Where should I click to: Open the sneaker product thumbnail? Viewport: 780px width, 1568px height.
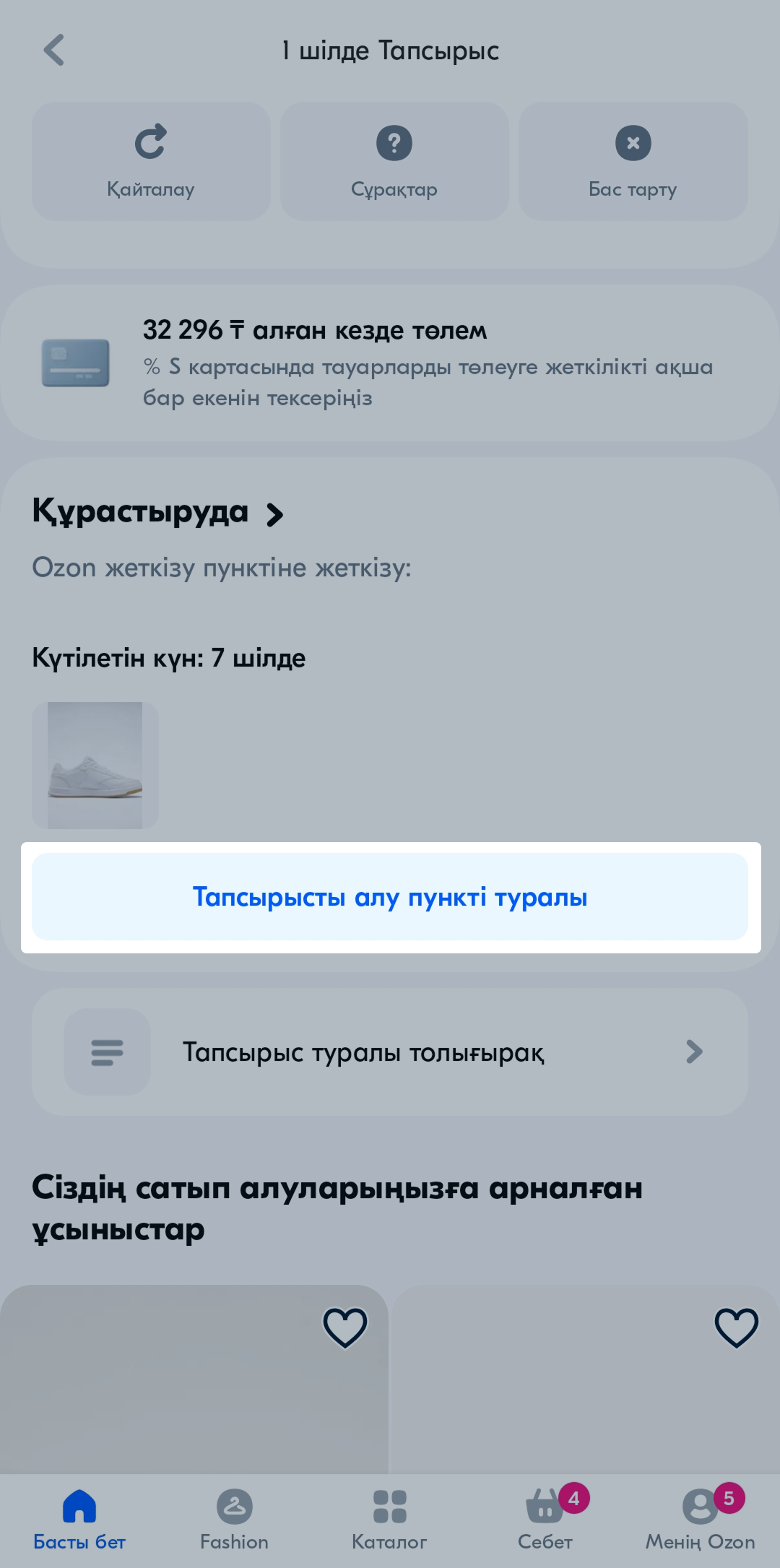[x=95, y=765]
